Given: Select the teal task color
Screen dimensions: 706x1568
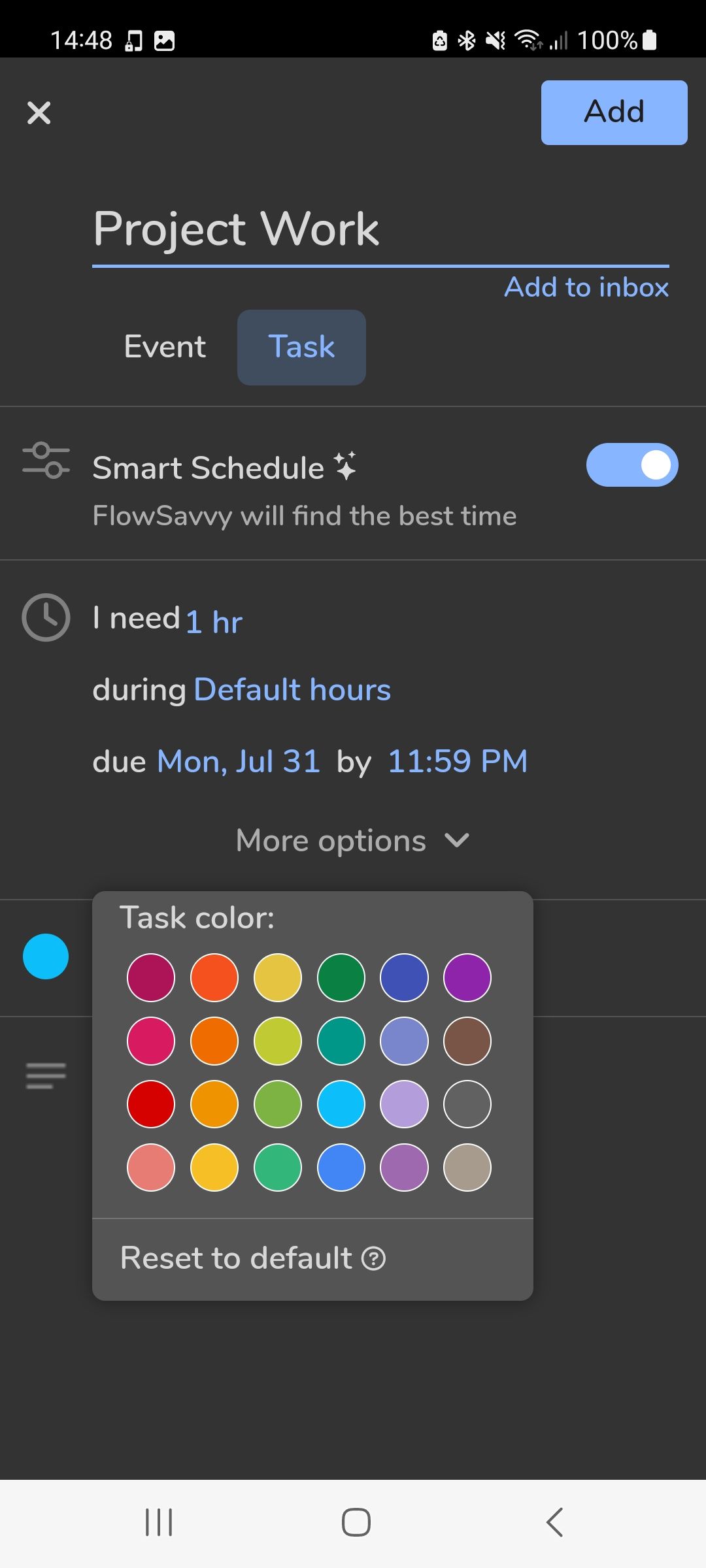Looking at the screenshot, I should 341,1041.
